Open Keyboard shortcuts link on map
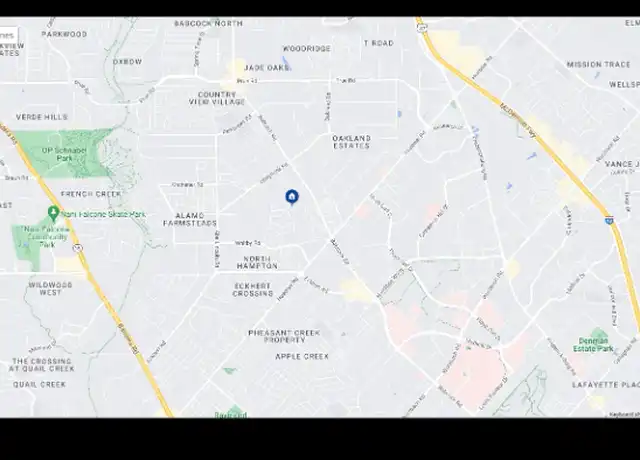Screen dimensions: 640x460 coord(622,413)
